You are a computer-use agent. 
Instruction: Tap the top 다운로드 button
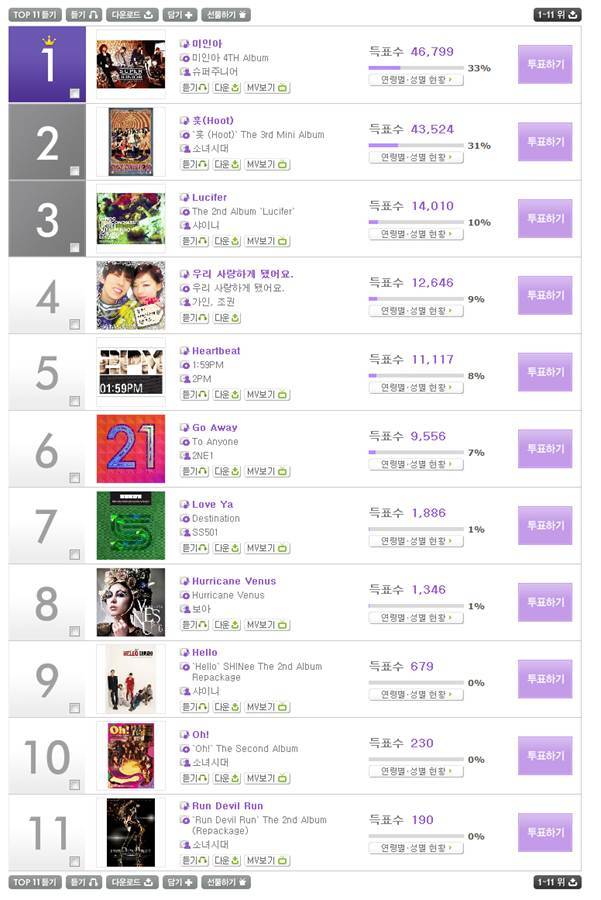(132, 15)
